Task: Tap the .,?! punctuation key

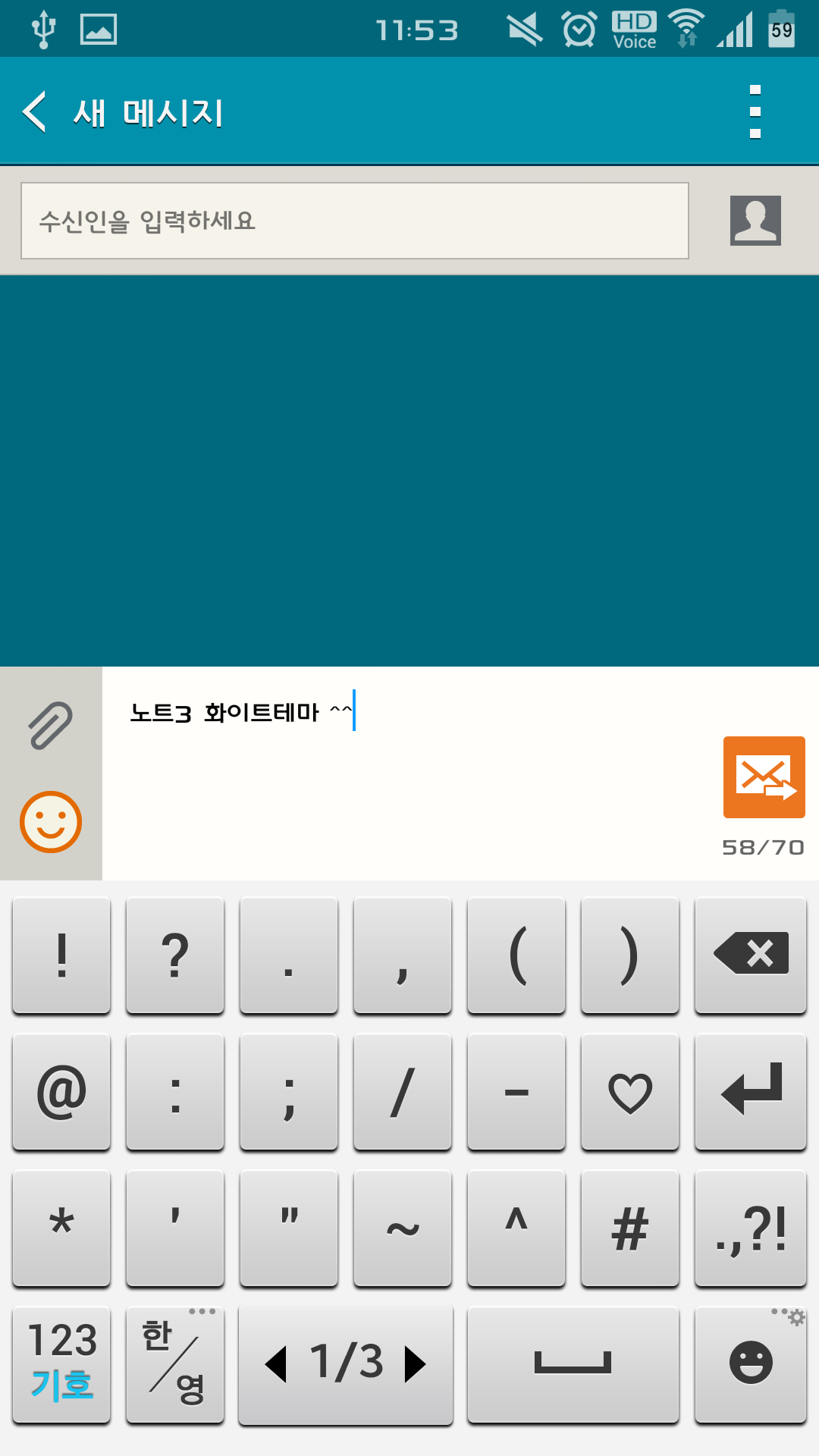Action: pos(751,1228)
